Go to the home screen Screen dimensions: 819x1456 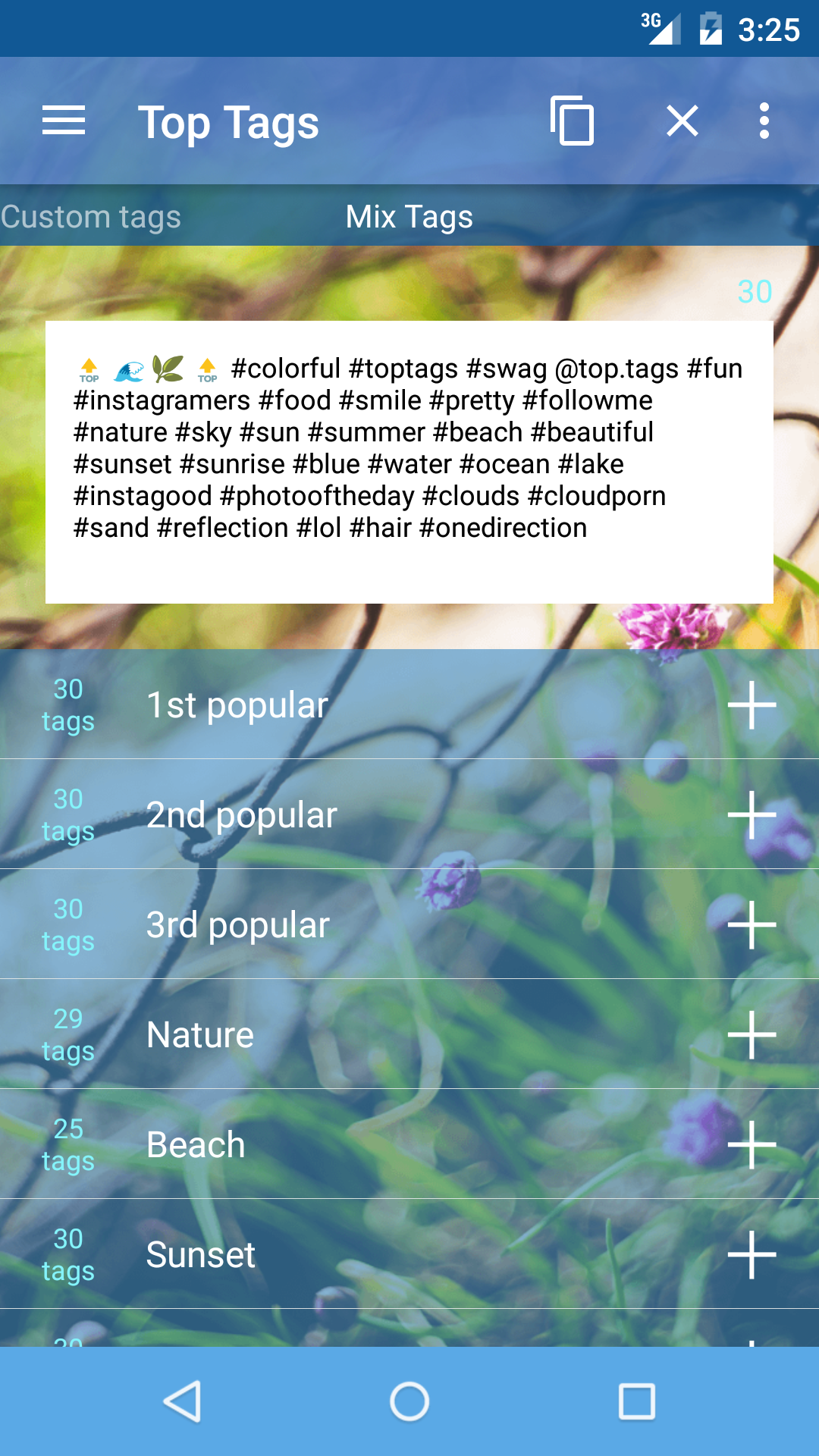(409, 1401)
